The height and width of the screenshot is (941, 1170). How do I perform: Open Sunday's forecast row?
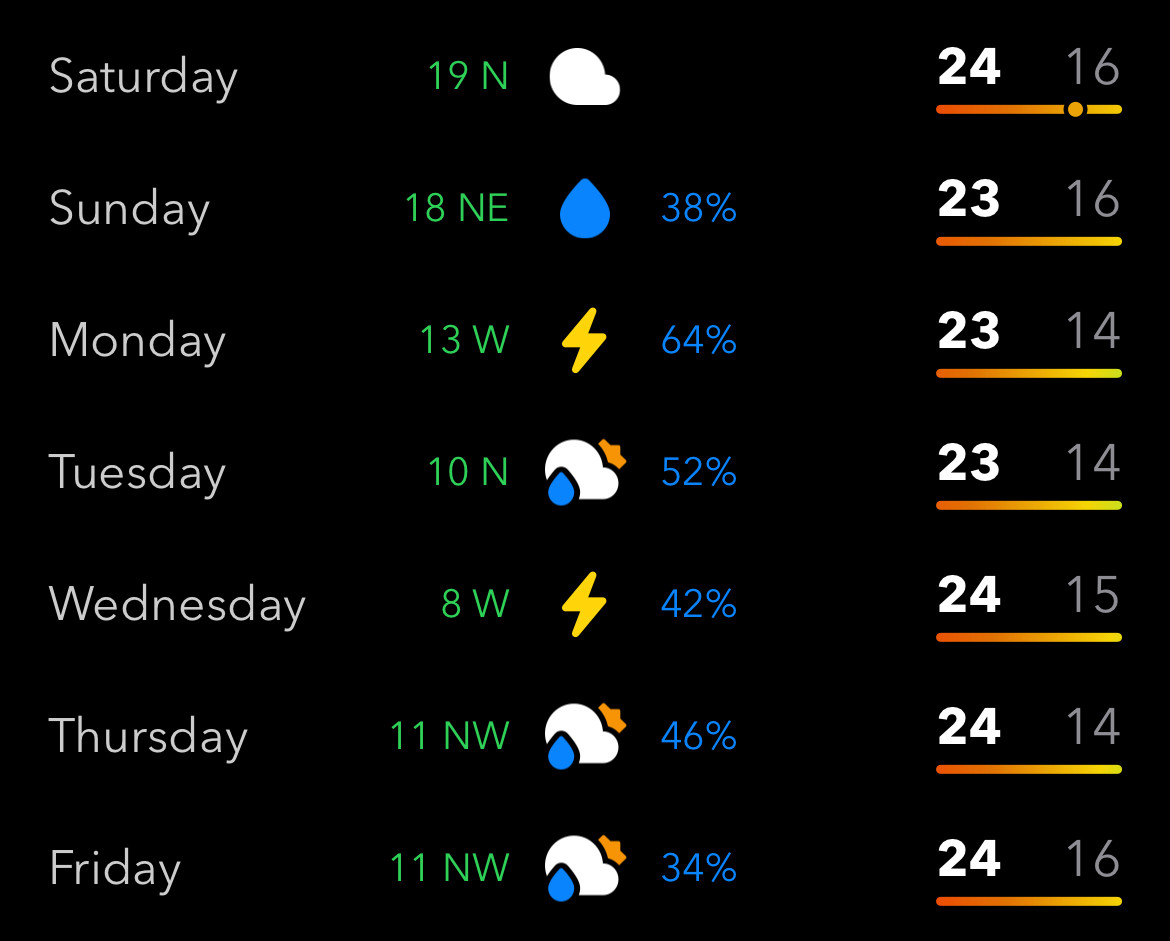pyautogui.click(x=130, y=209)
